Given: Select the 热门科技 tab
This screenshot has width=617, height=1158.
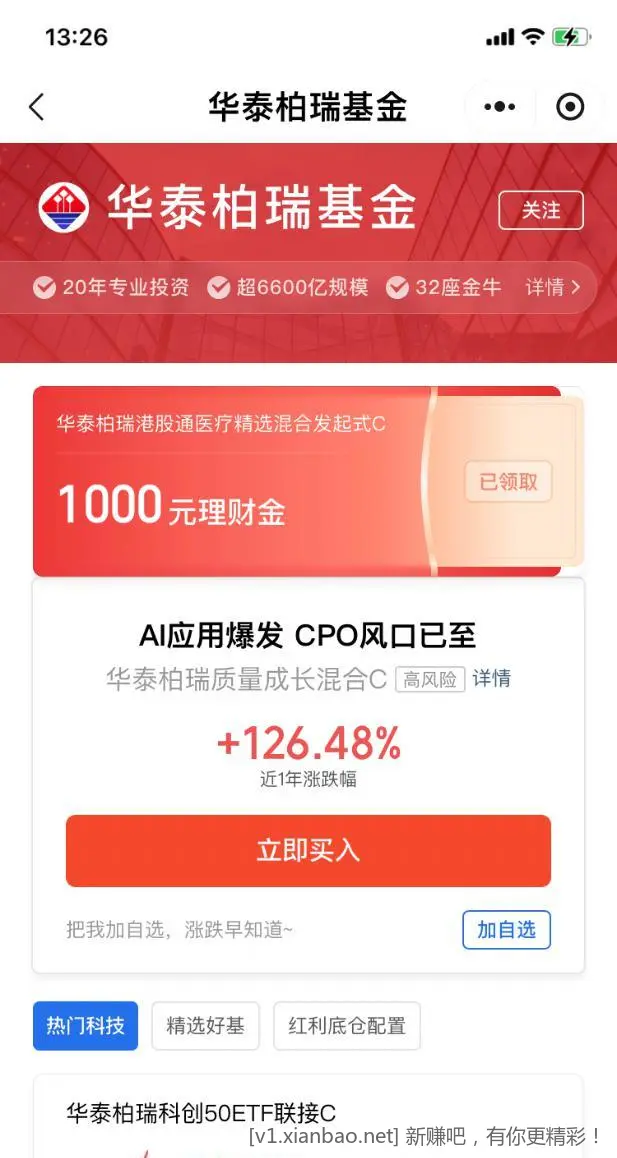Looking at the screenshot, I should click(x=85, y=1026).
